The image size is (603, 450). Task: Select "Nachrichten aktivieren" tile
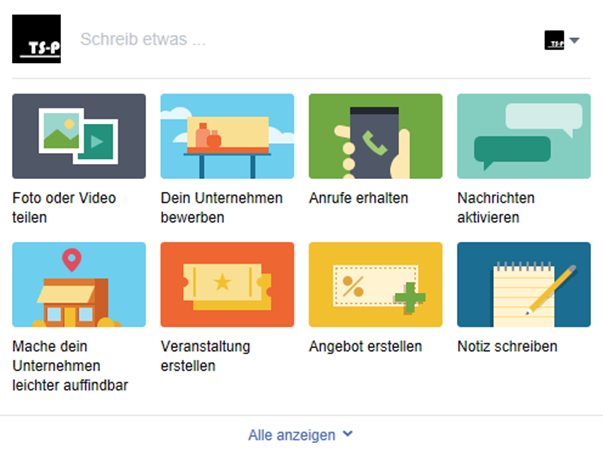click(523, 136)
